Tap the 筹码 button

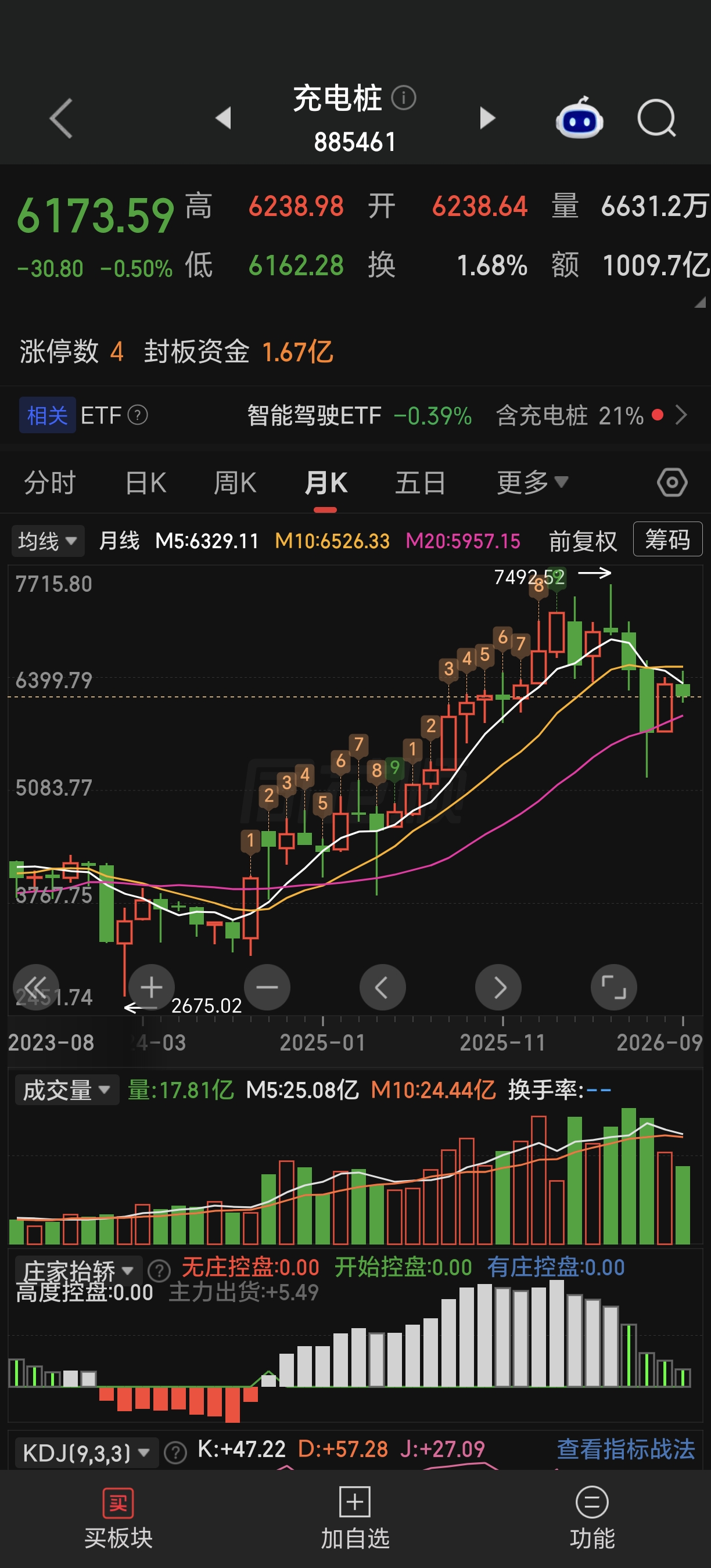668,540
